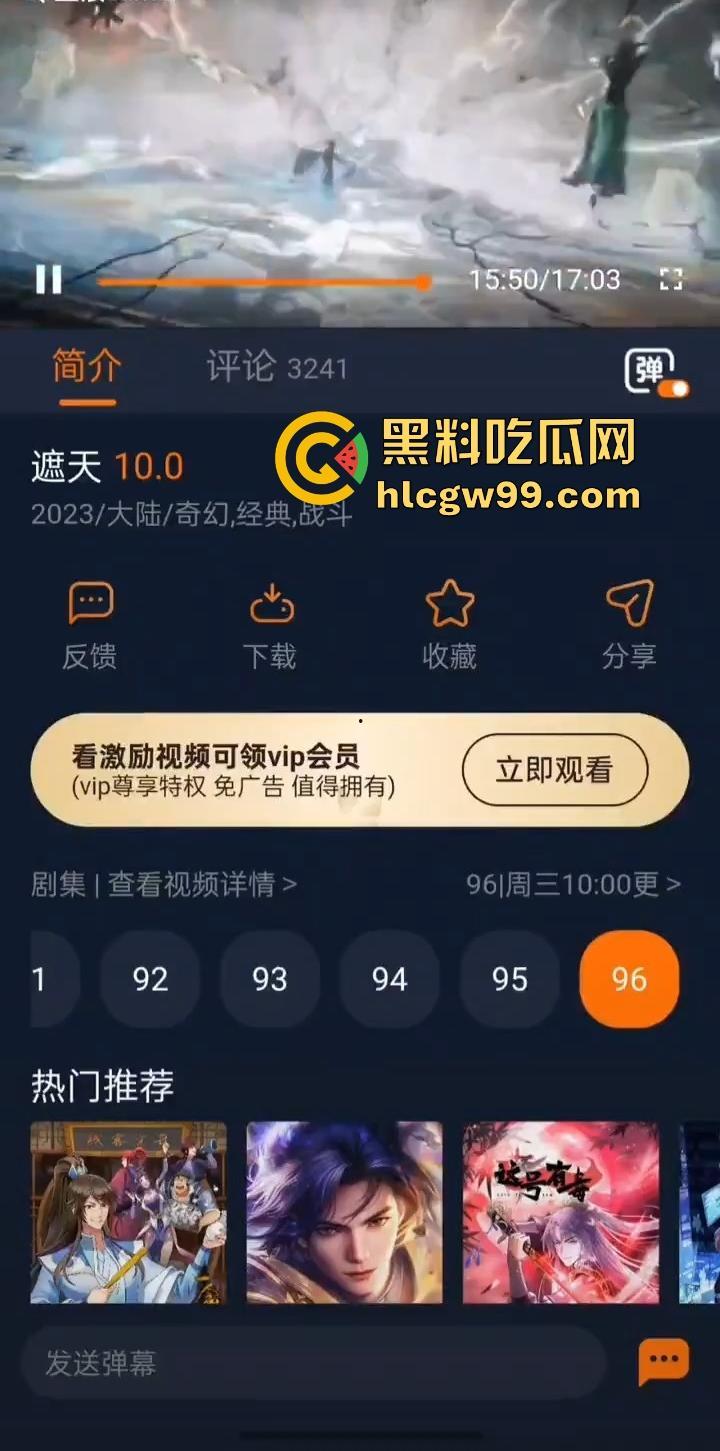720x1451 pixels.
Task: Enable episode 95 selection
Action: [x=510, y=980]
